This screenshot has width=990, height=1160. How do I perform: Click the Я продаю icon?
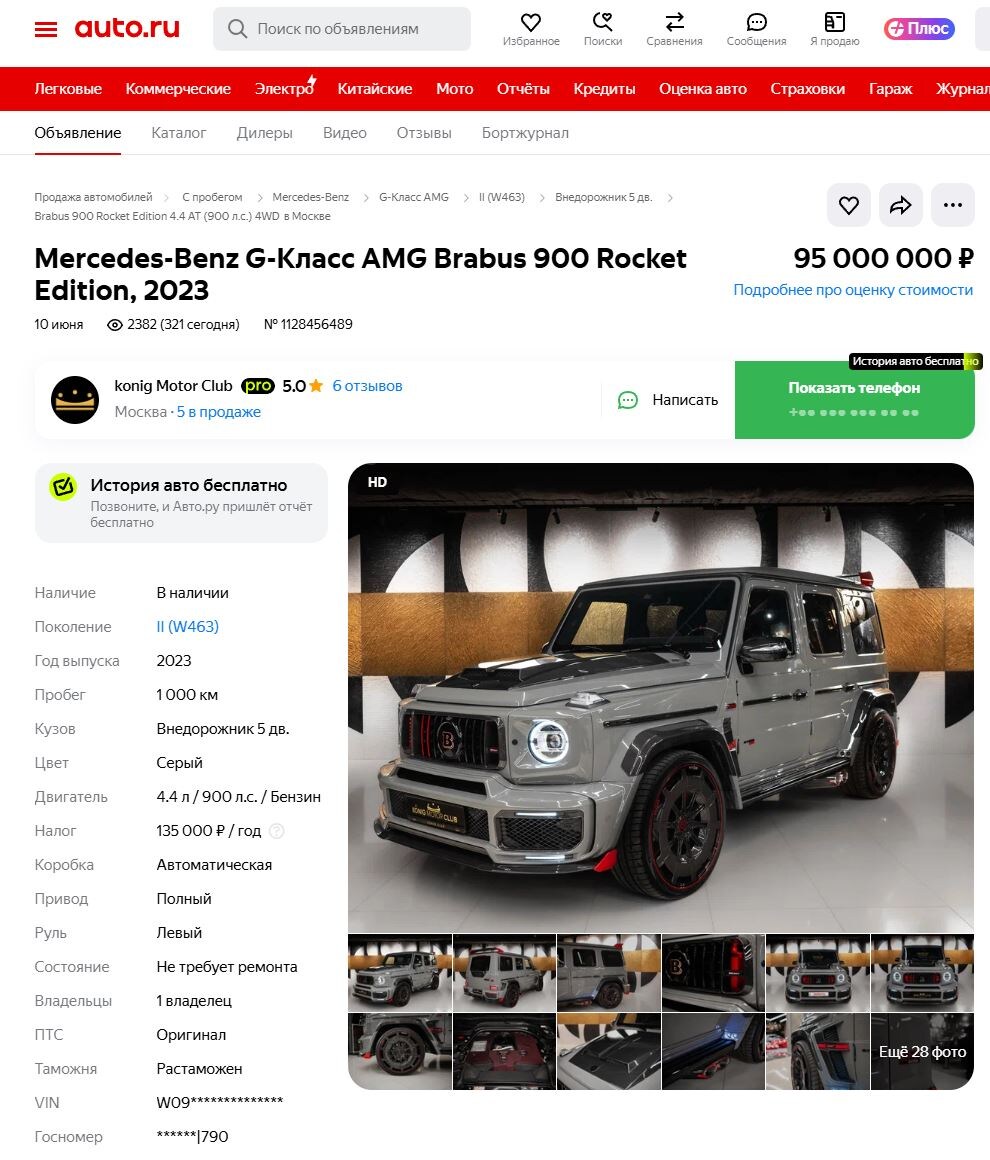coord(834,22)
